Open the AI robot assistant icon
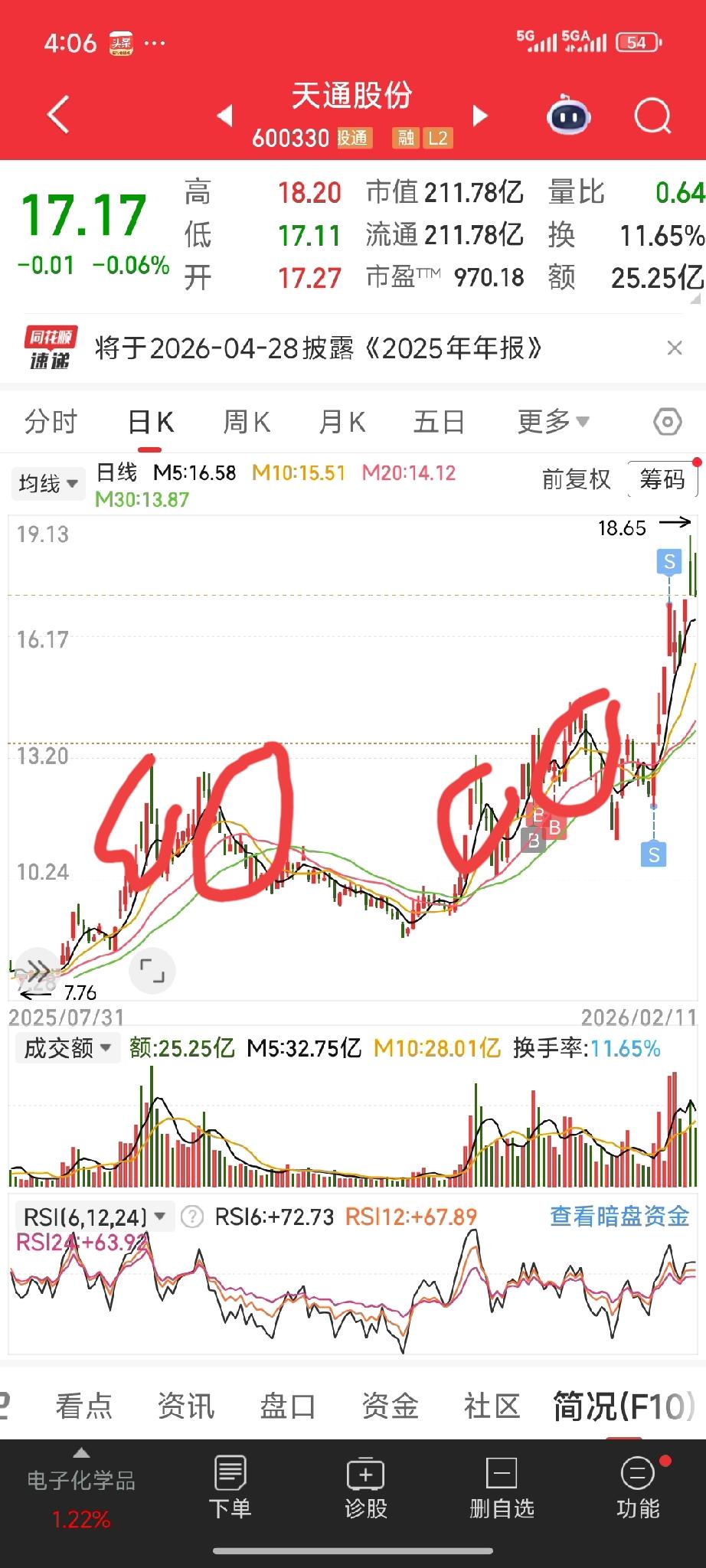Viewport: 706px width, 1568px height. click(x=568, y=116)
